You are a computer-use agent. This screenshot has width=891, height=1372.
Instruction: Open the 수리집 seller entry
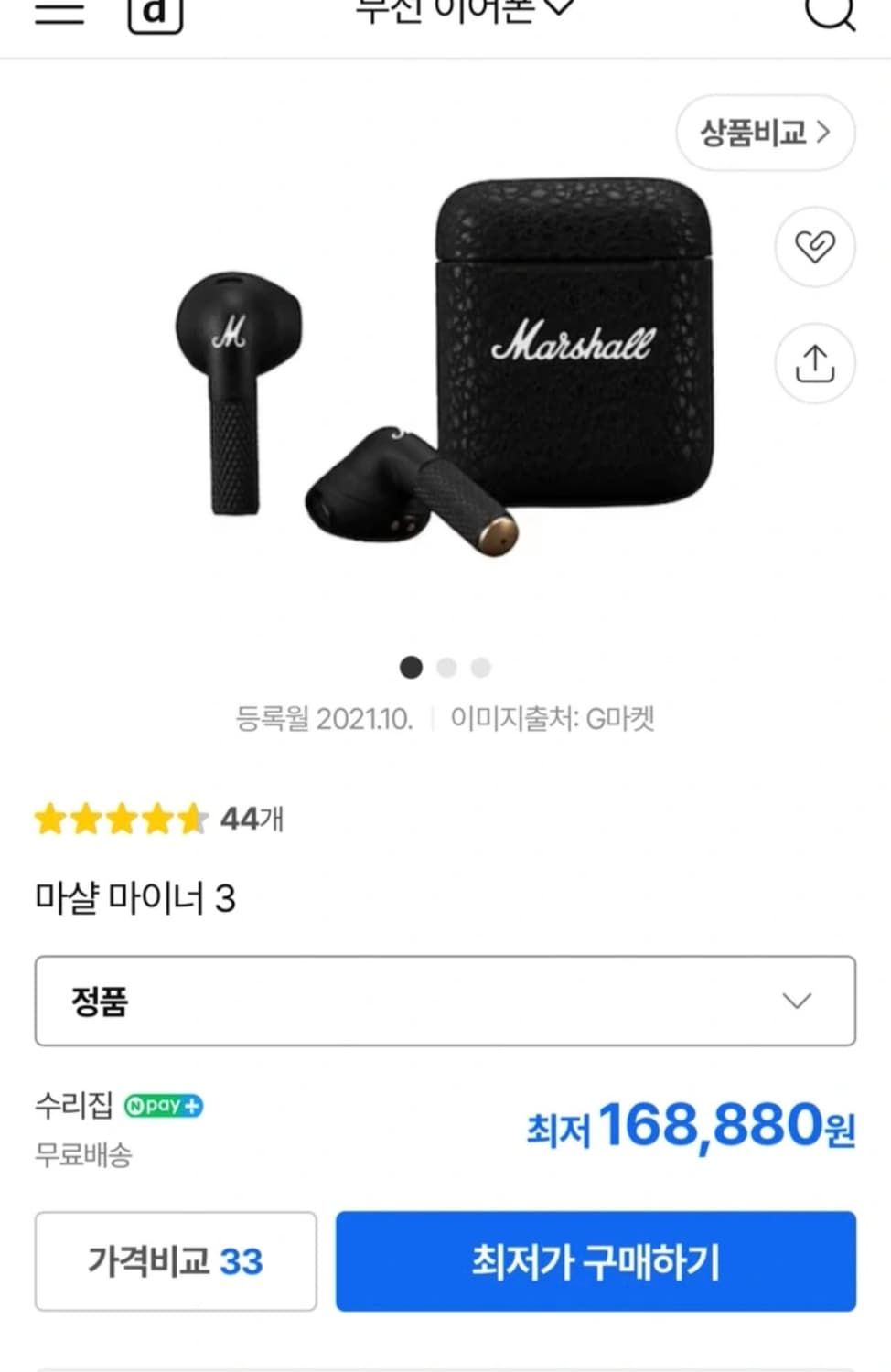point(73,1107)
